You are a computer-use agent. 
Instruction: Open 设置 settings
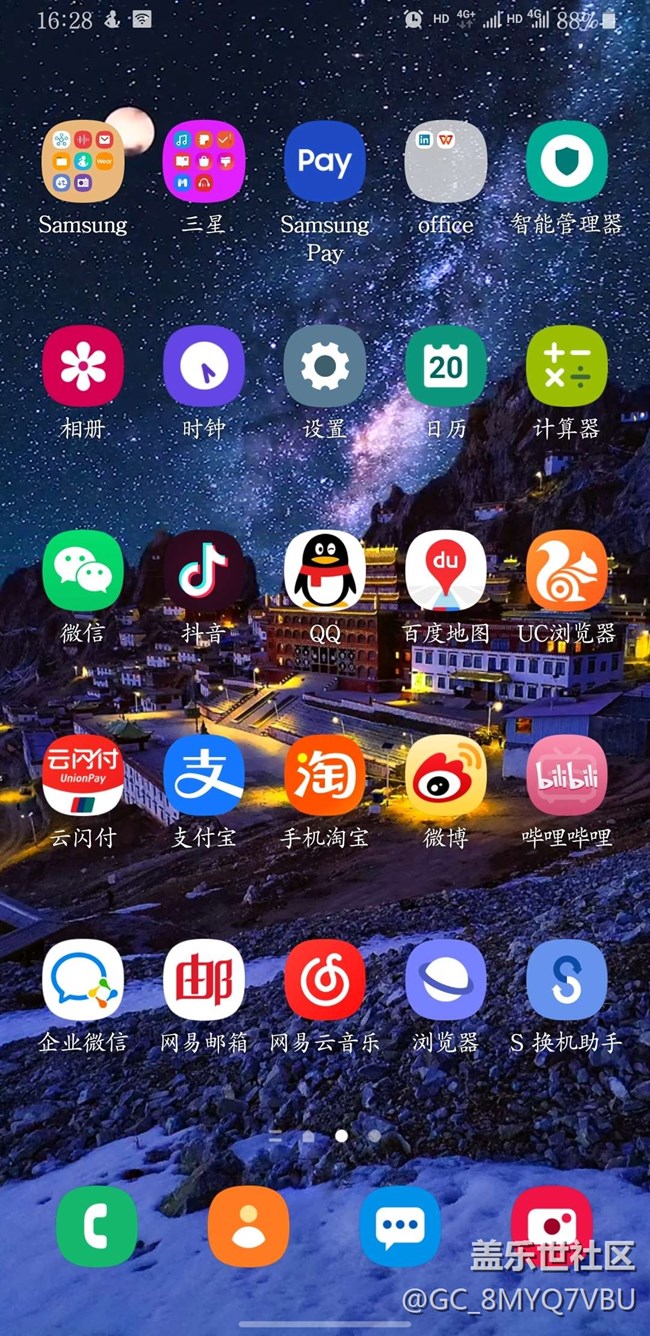coord(325,367)
